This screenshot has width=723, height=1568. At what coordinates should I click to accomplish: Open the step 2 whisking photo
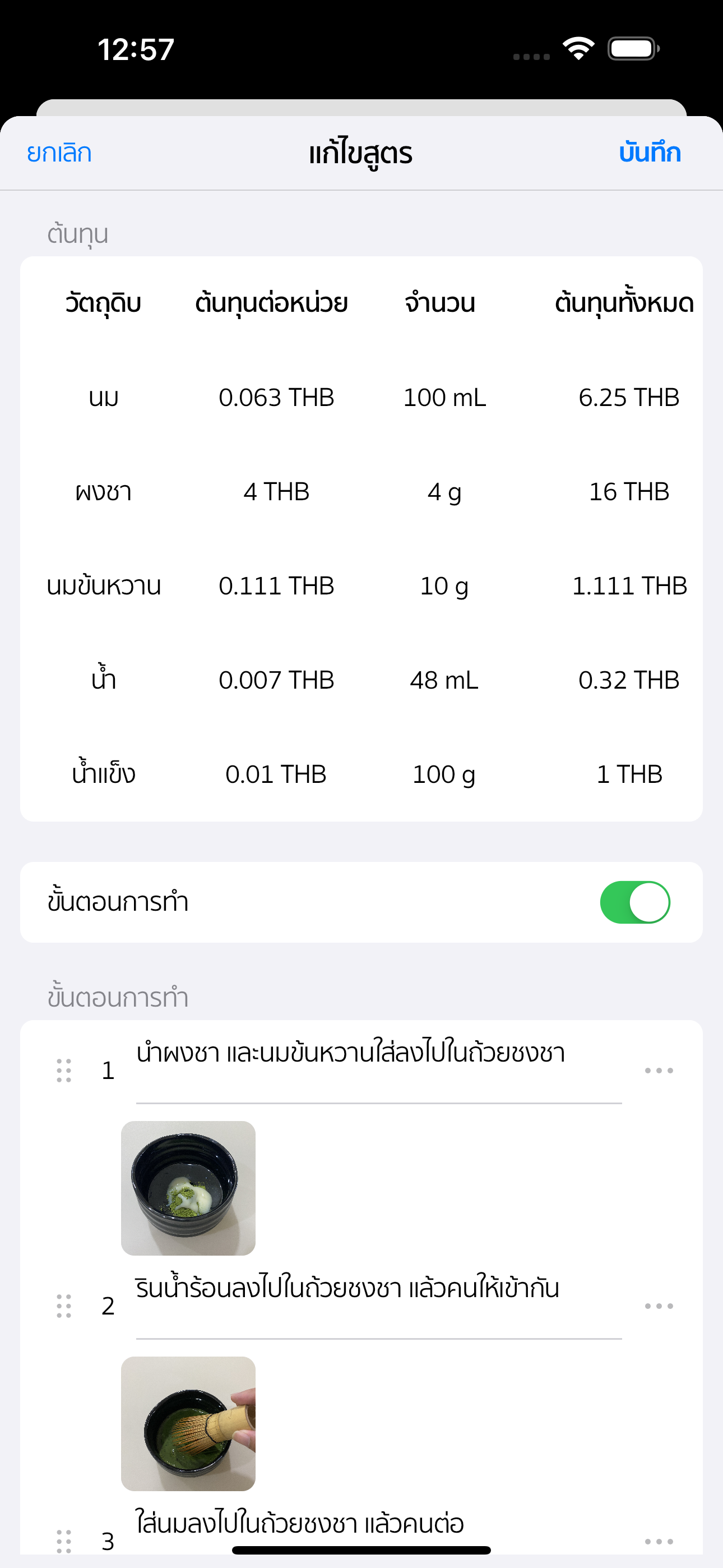pos(188,1424)
